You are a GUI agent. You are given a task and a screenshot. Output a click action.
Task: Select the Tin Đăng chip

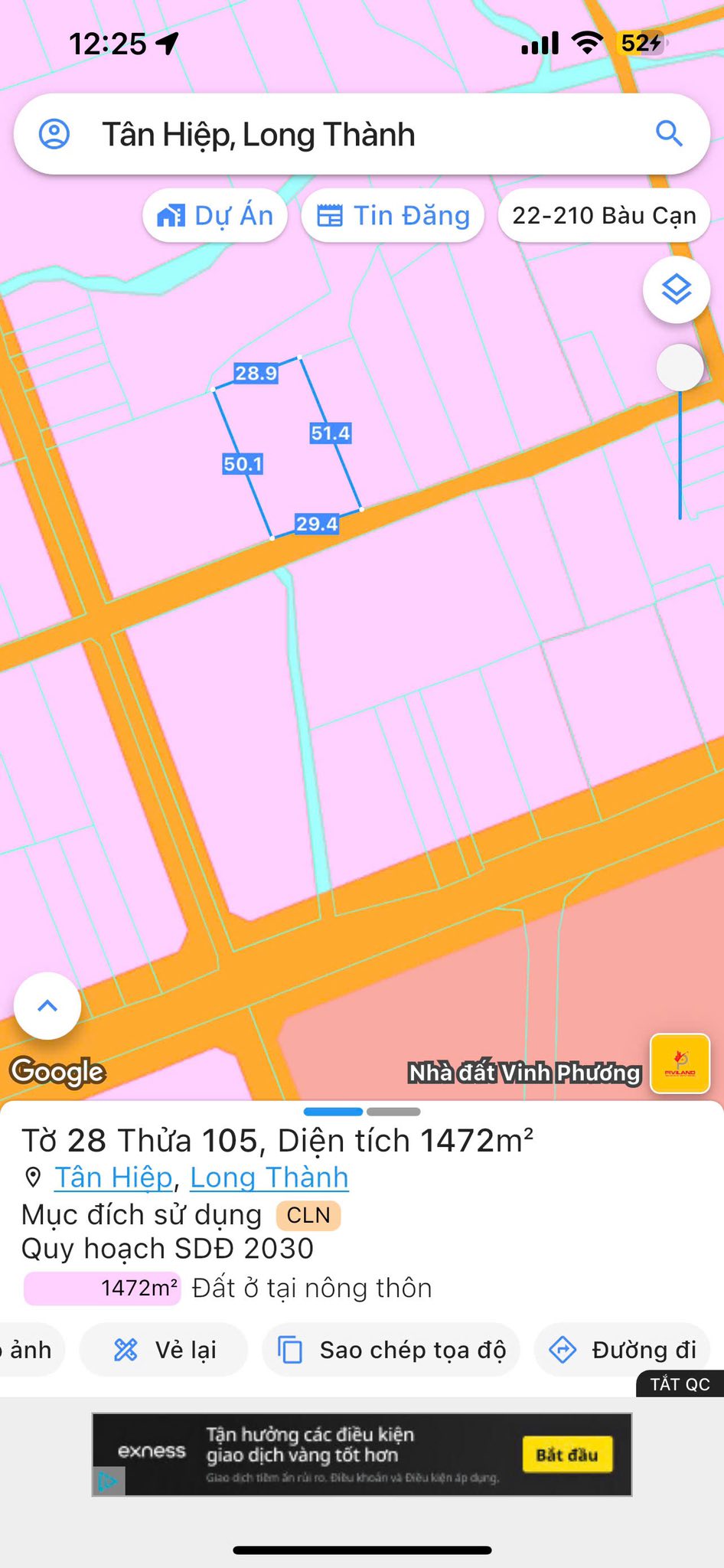pyautogui.click(x=393, y=216)
